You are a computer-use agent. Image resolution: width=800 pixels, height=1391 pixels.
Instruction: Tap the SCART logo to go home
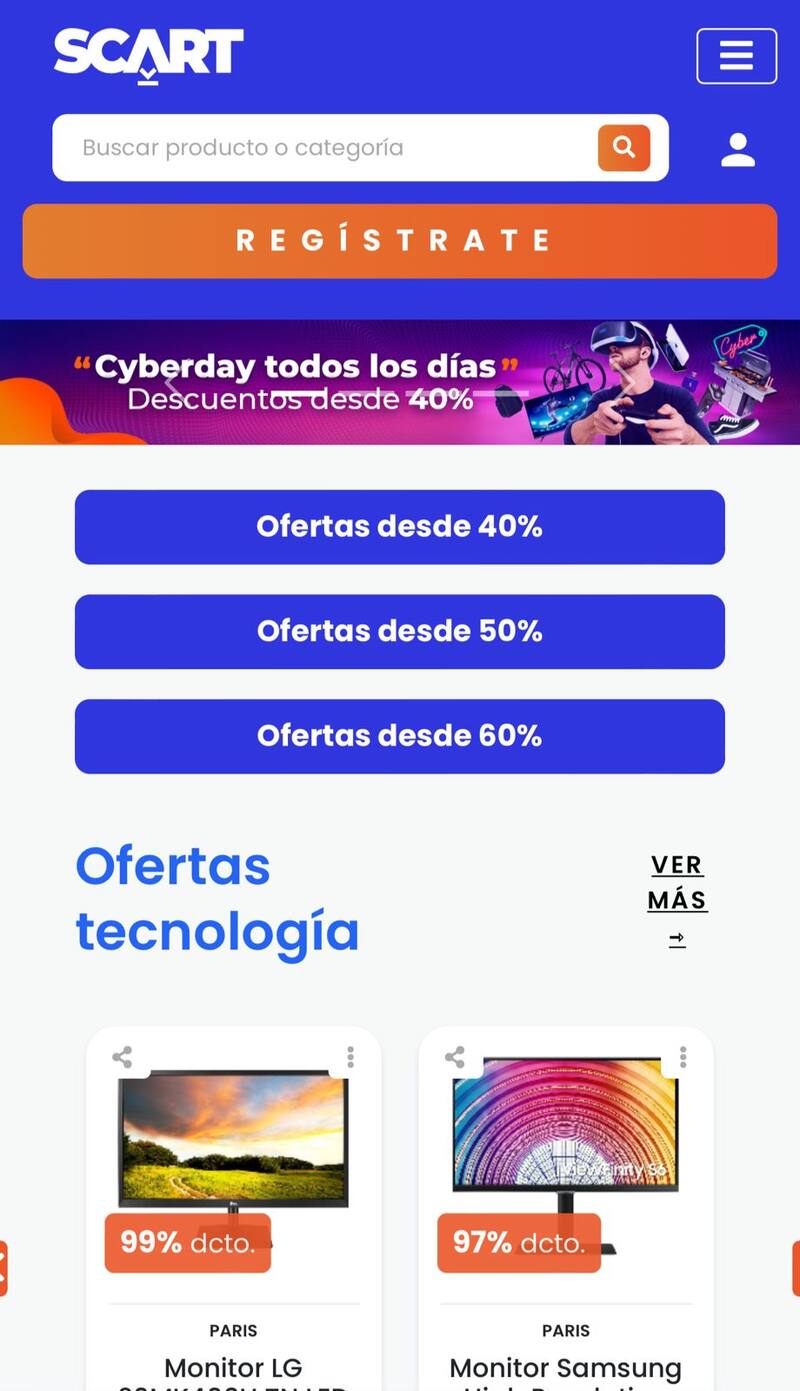coord(149,53)
